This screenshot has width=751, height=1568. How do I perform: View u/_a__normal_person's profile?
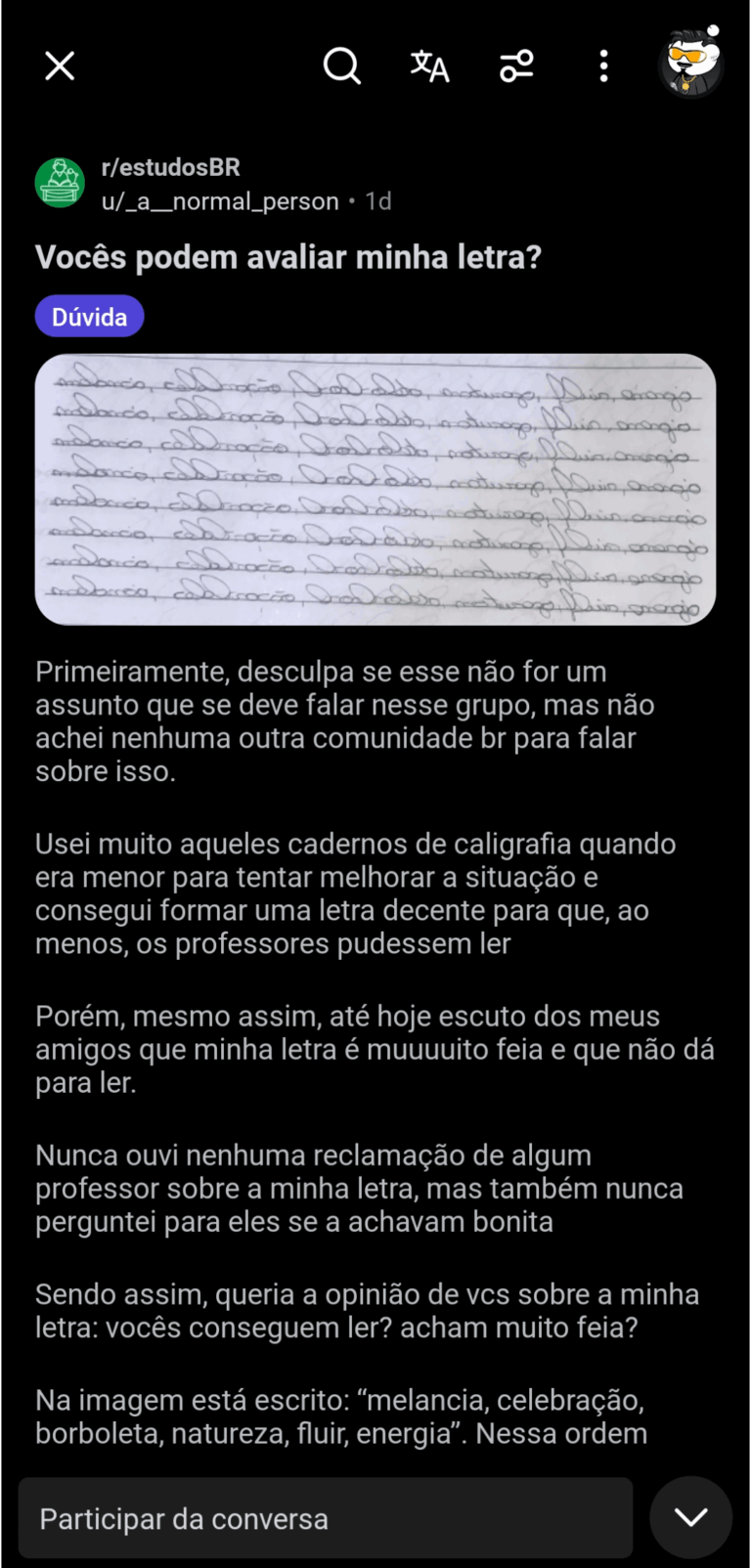[220, 201]
